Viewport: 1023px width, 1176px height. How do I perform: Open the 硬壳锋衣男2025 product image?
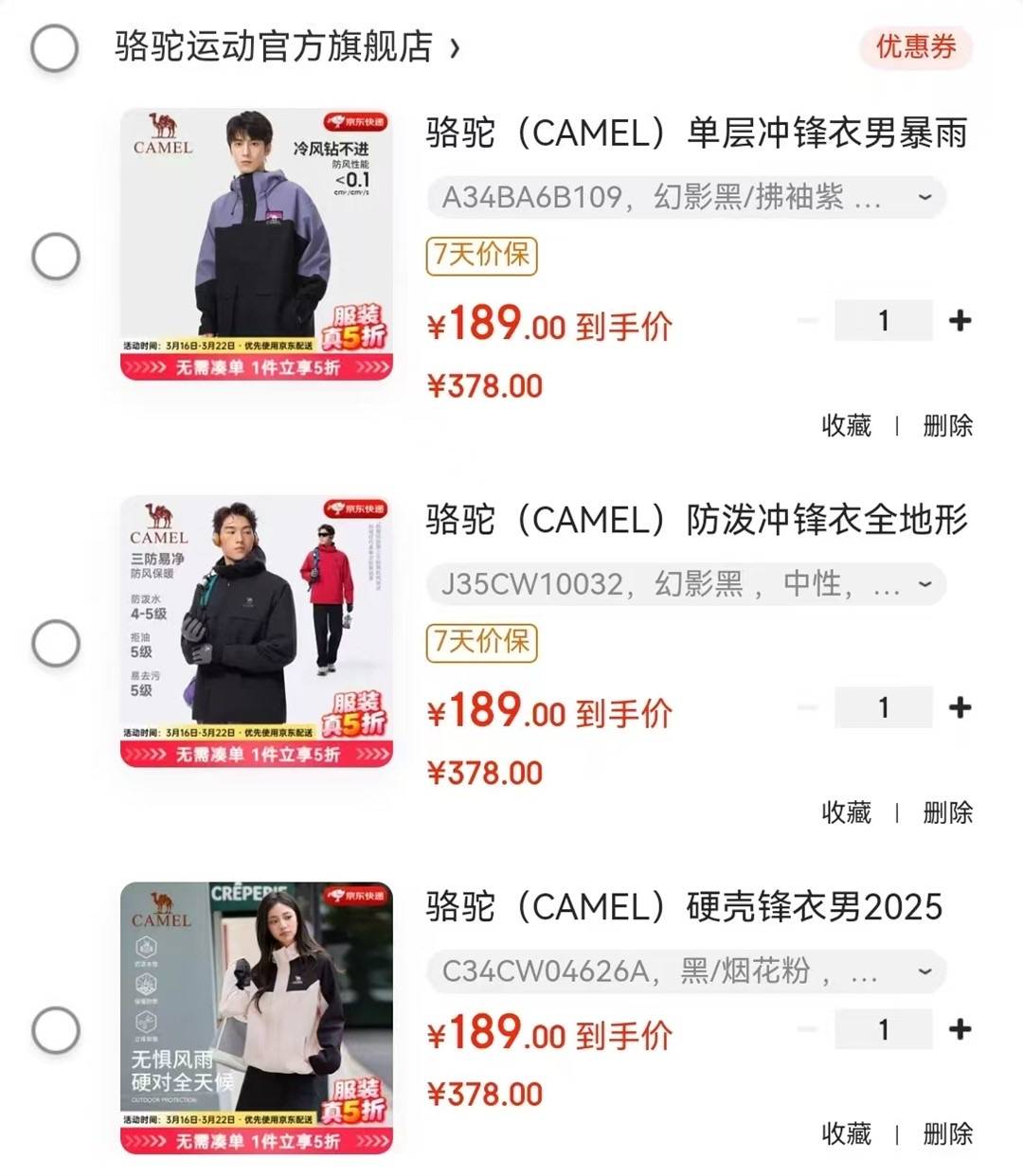256,1018
